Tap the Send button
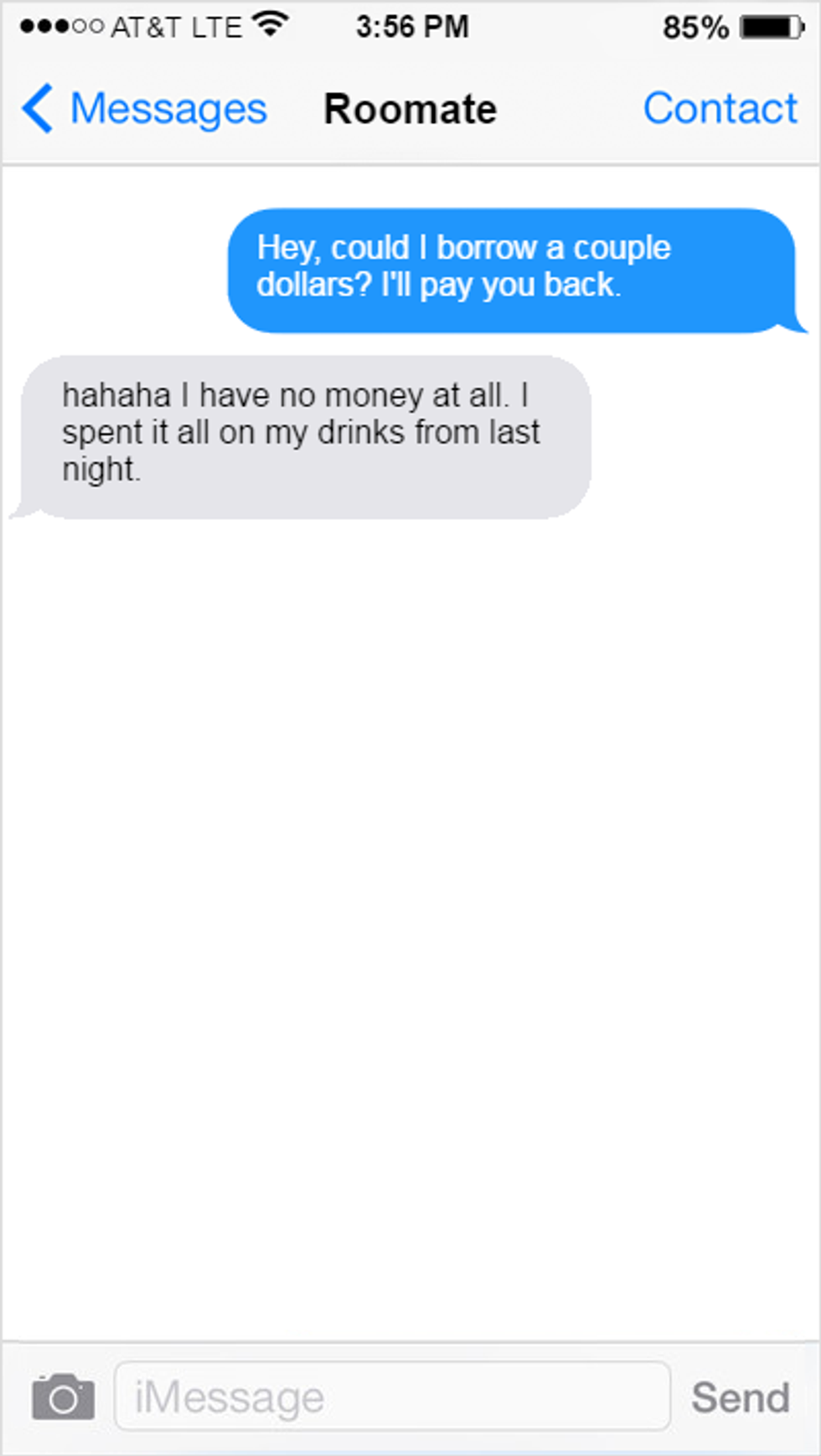821x1456 pixels. pyautogui.click(x=741, y=1397)
